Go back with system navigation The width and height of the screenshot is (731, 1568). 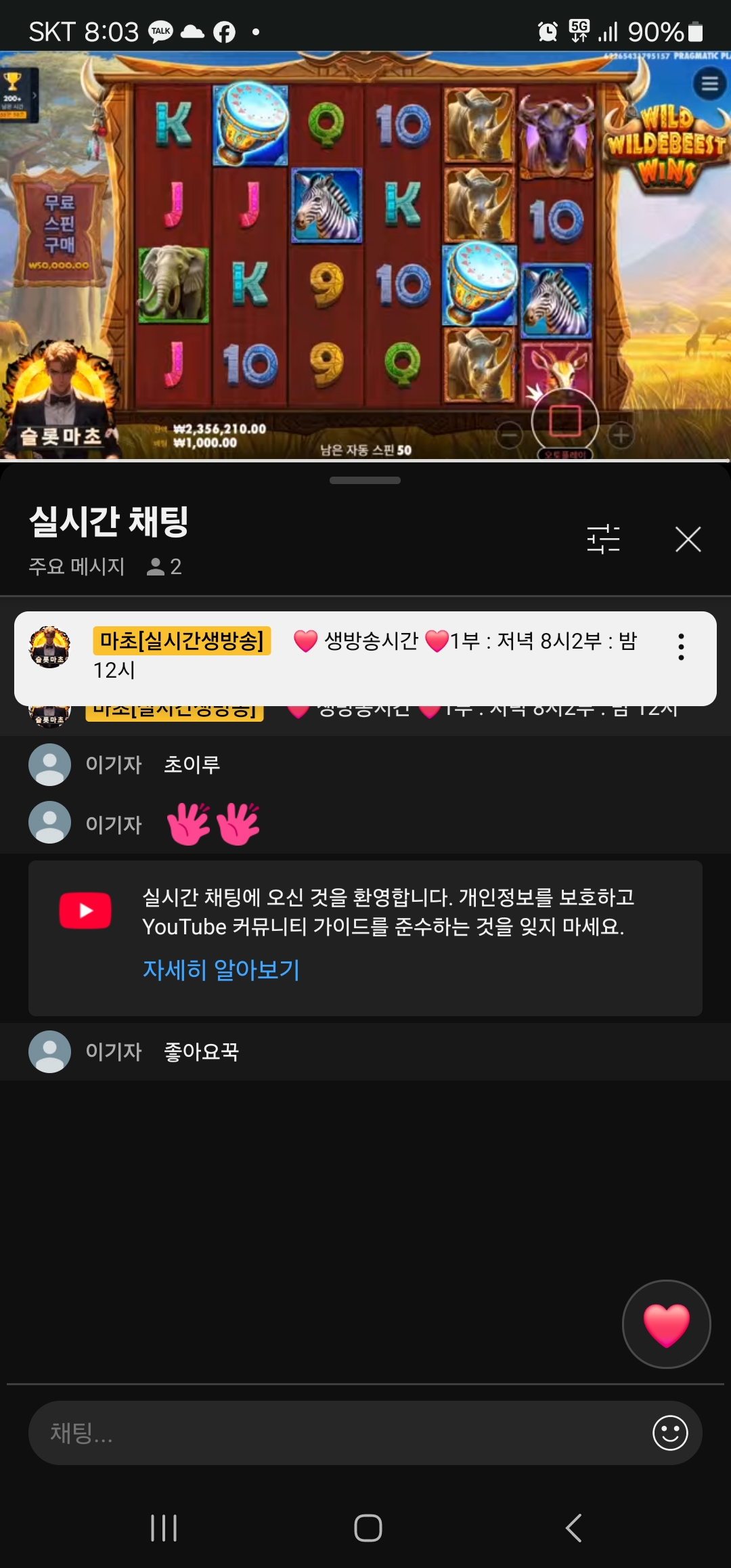(x=573, y=1528)
